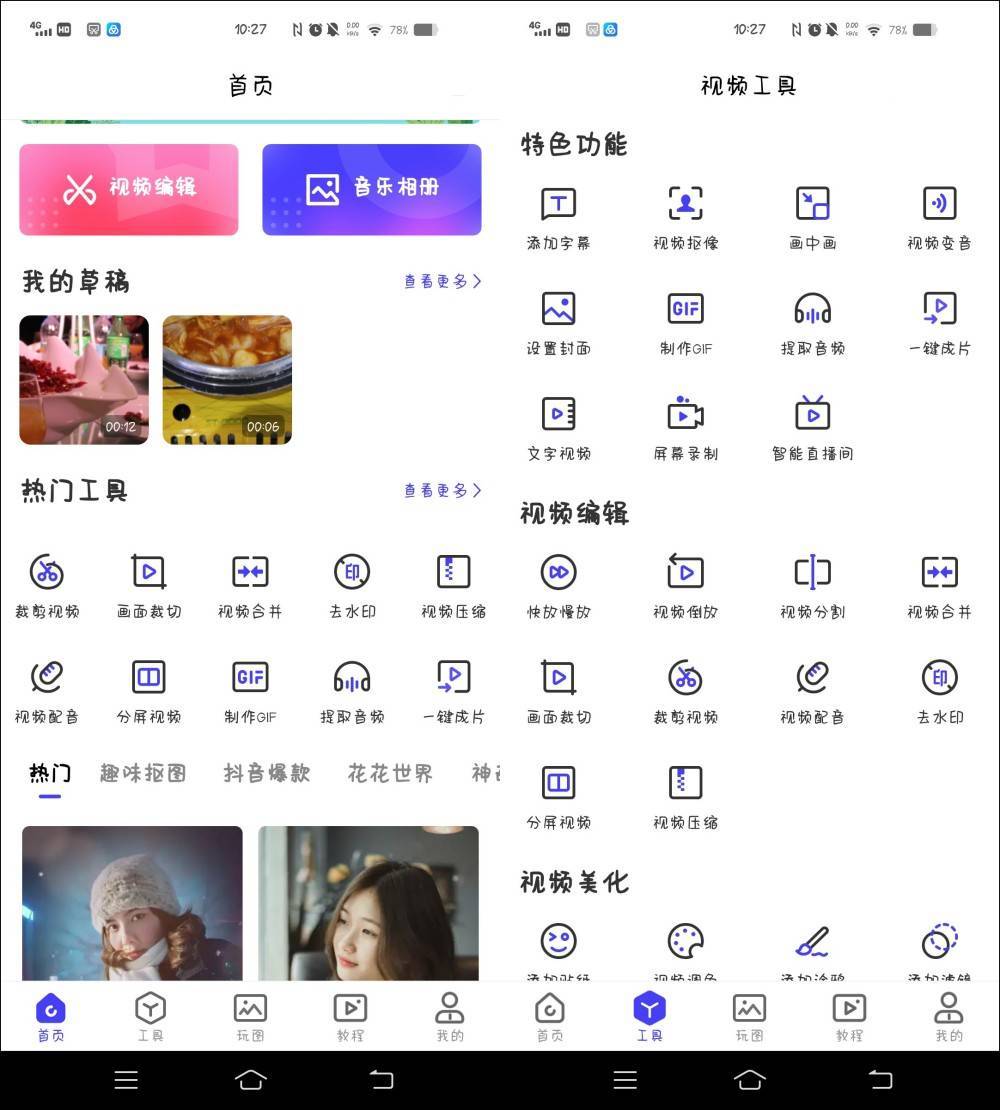The image size is (1000, 1110).
Task: Open the 屏幕录制 (screen recording) tool
Action: click(685, 424)
